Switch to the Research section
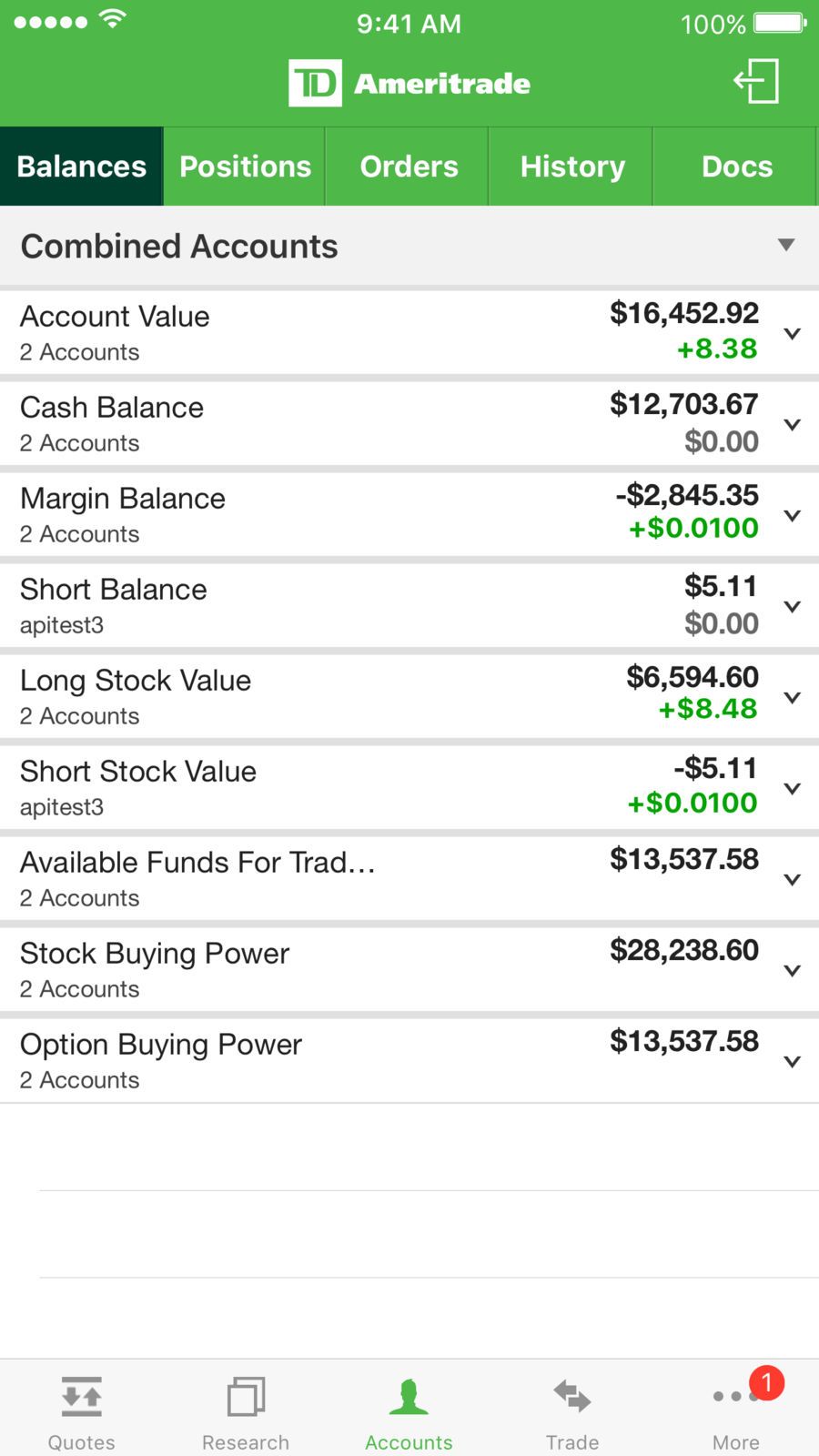819x1456 pixels. (x=246, y=1409)
